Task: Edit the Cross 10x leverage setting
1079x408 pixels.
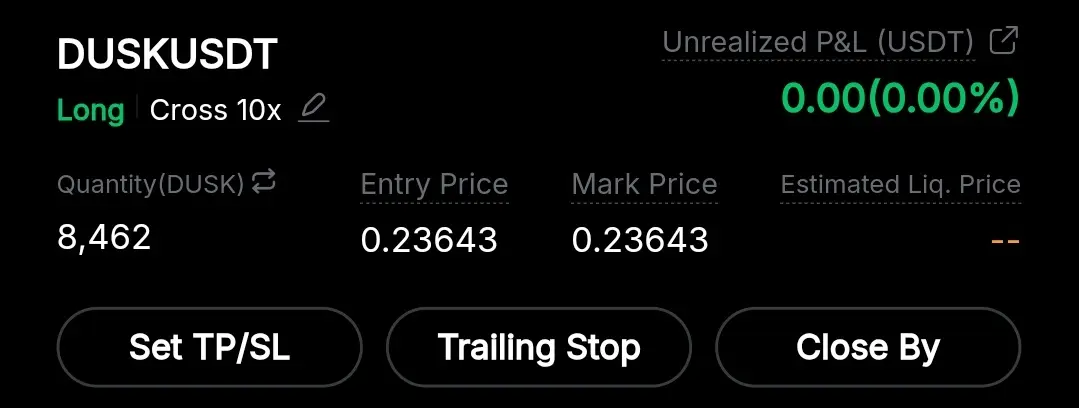Action: pos(314,108)
